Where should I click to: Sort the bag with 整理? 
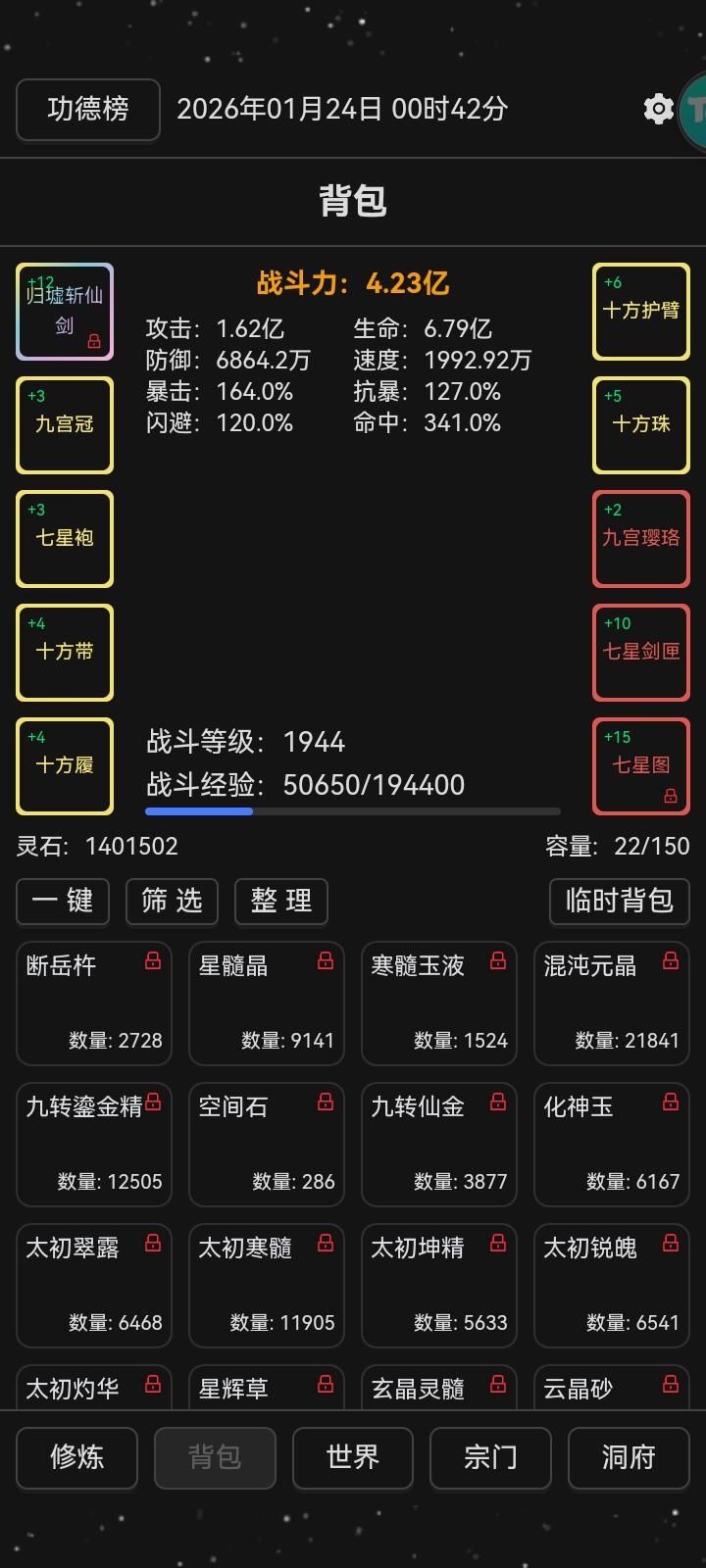[x=281, y=901]
